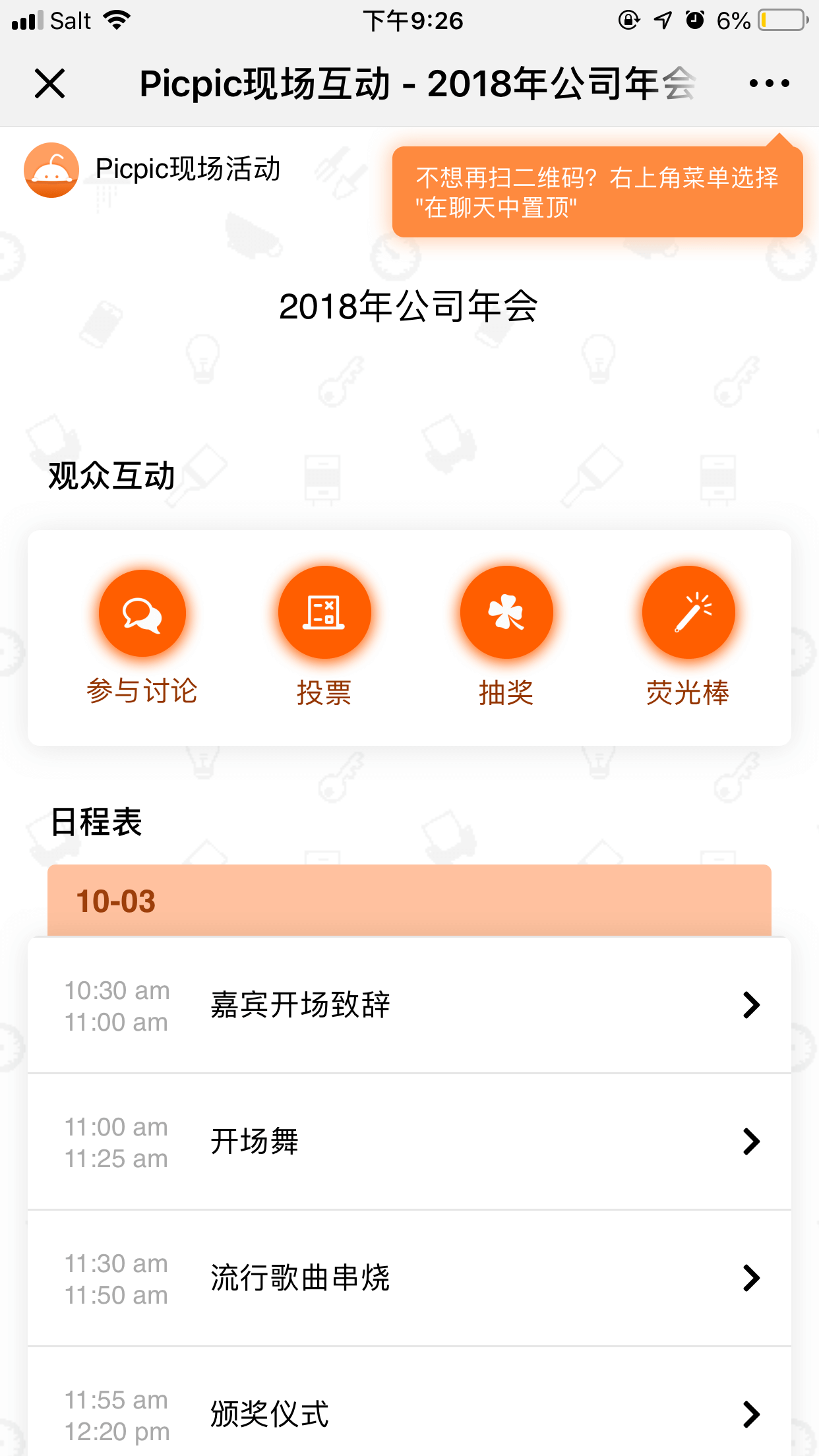Tap the Picpic现场活动 account avatar
The image size is (819, 1456).
point(51,170)
